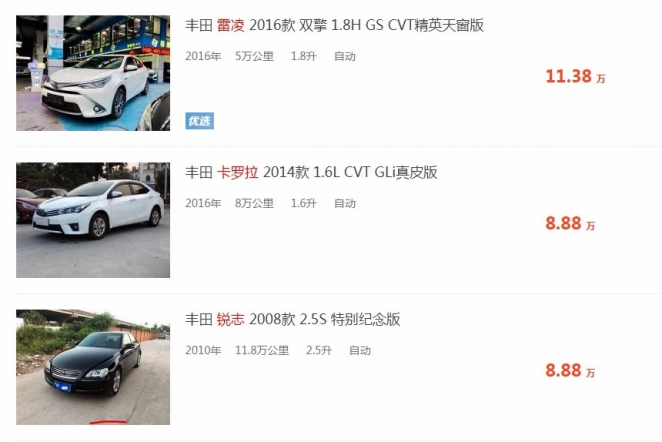This screenshot has width=662, height=442.
Task: Select the 丰田 锐志 2008款 listing
Action: (x=292, y=320)
